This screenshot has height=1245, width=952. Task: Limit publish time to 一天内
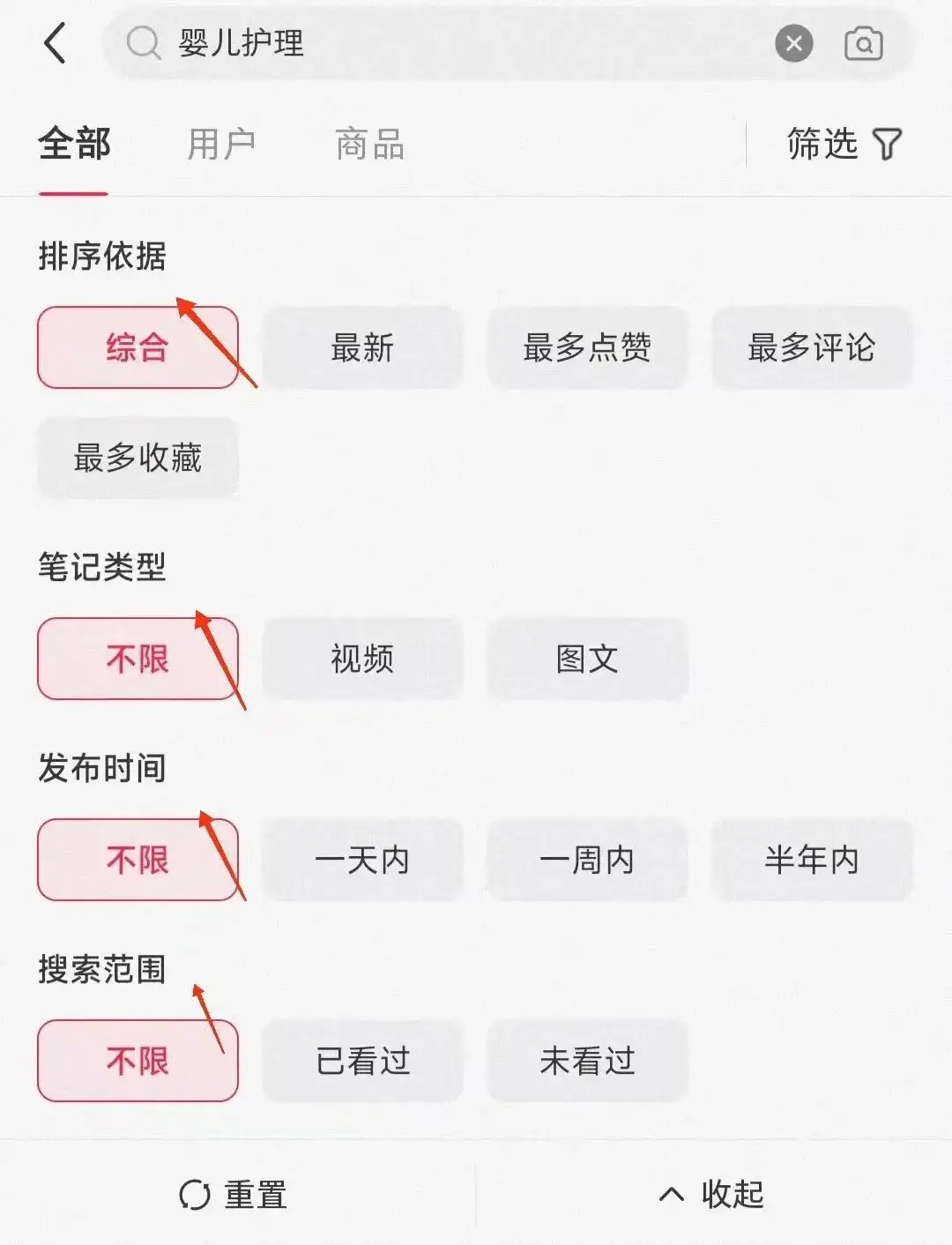click(362, 860)
